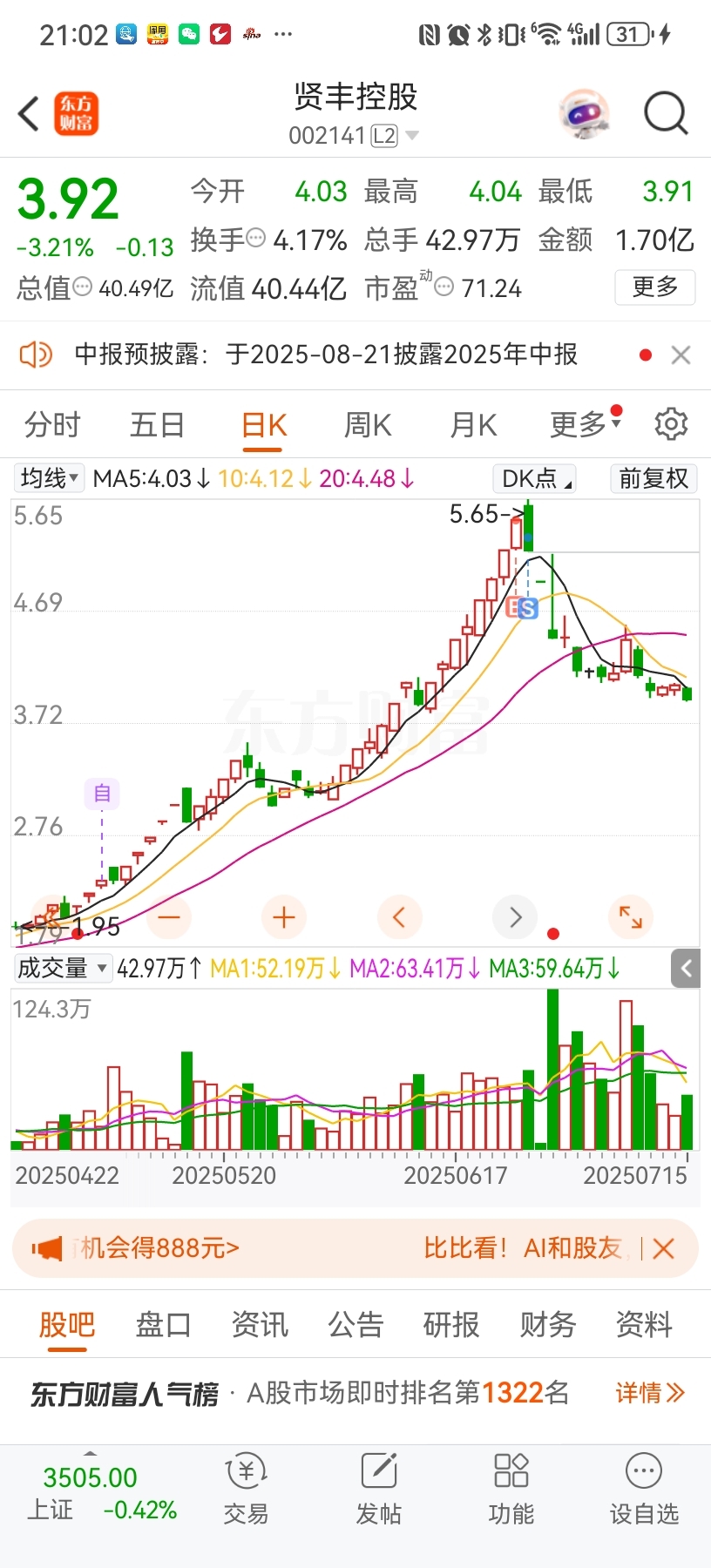
Task: Switch to the 五日 chart tab
Action: tap(157, 425)
